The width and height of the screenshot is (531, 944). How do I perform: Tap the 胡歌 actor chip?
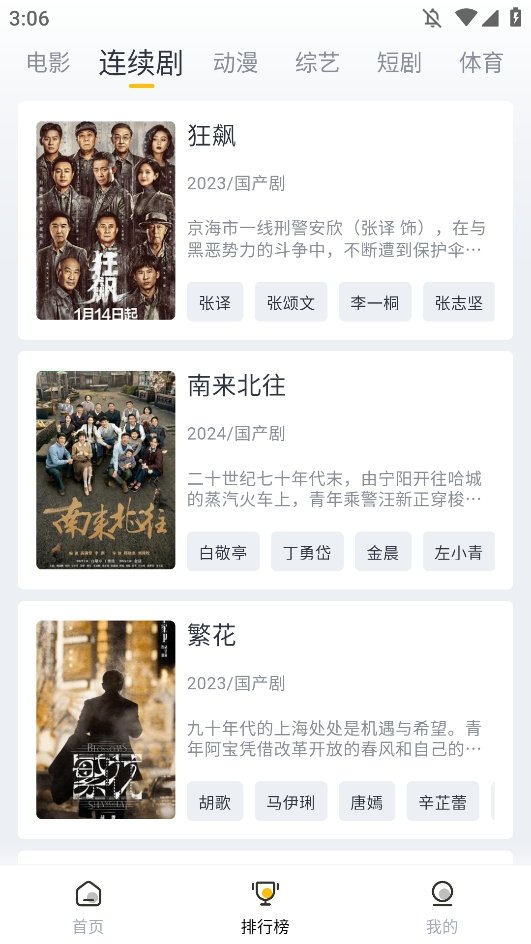[x=215, y=801]
